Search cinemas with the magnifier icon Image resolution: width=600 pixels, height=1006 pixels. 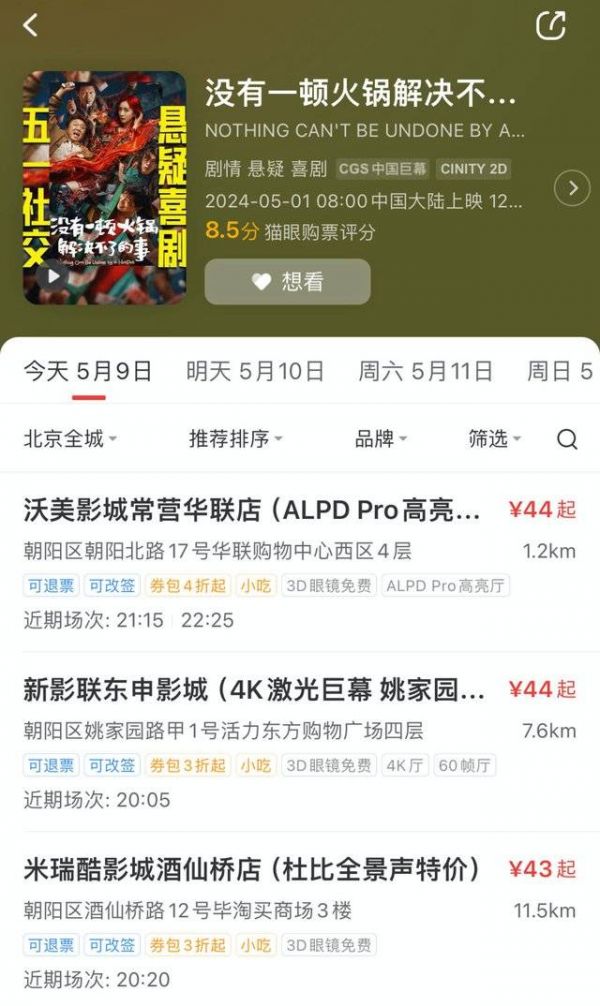point(567,439)
